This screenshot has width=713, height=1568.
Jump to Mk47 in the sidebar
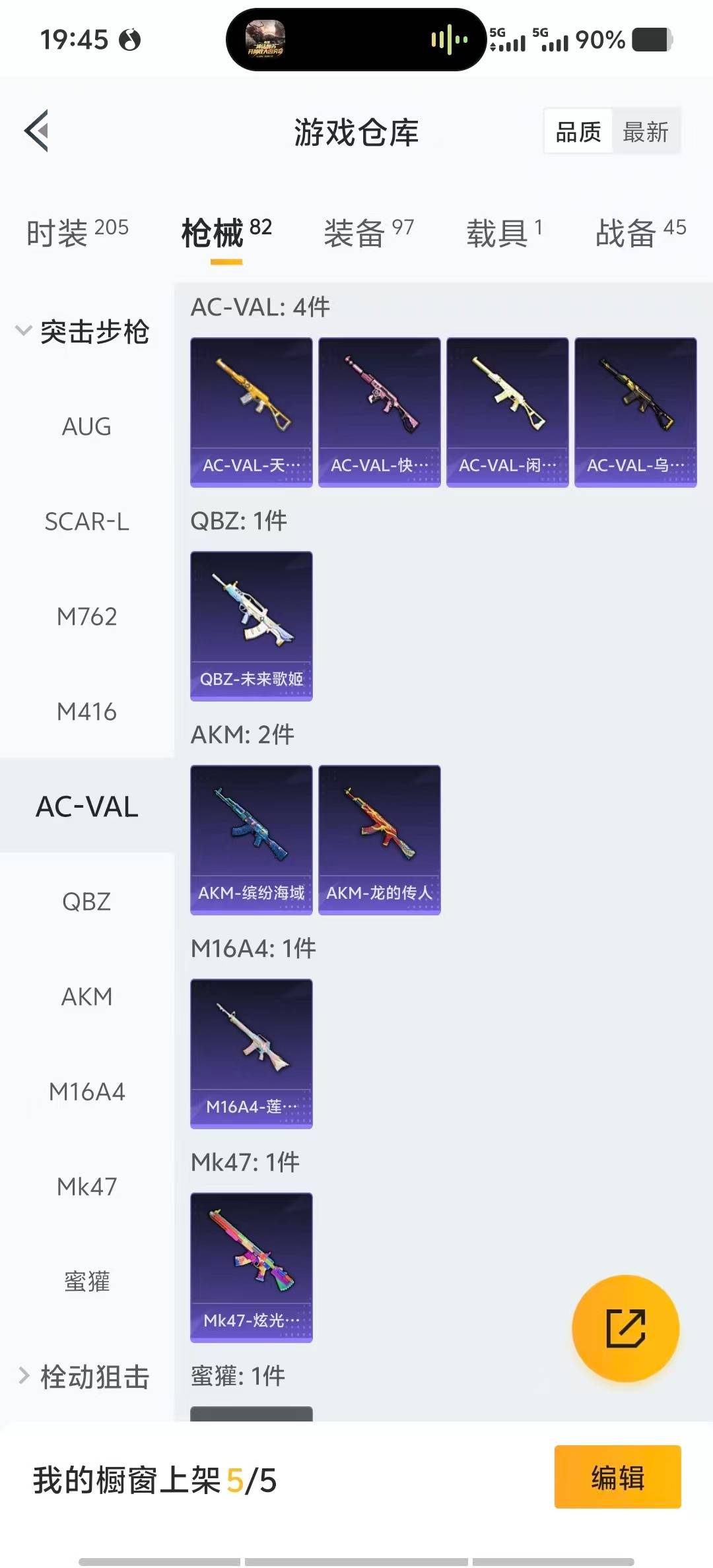(86, 1187)
